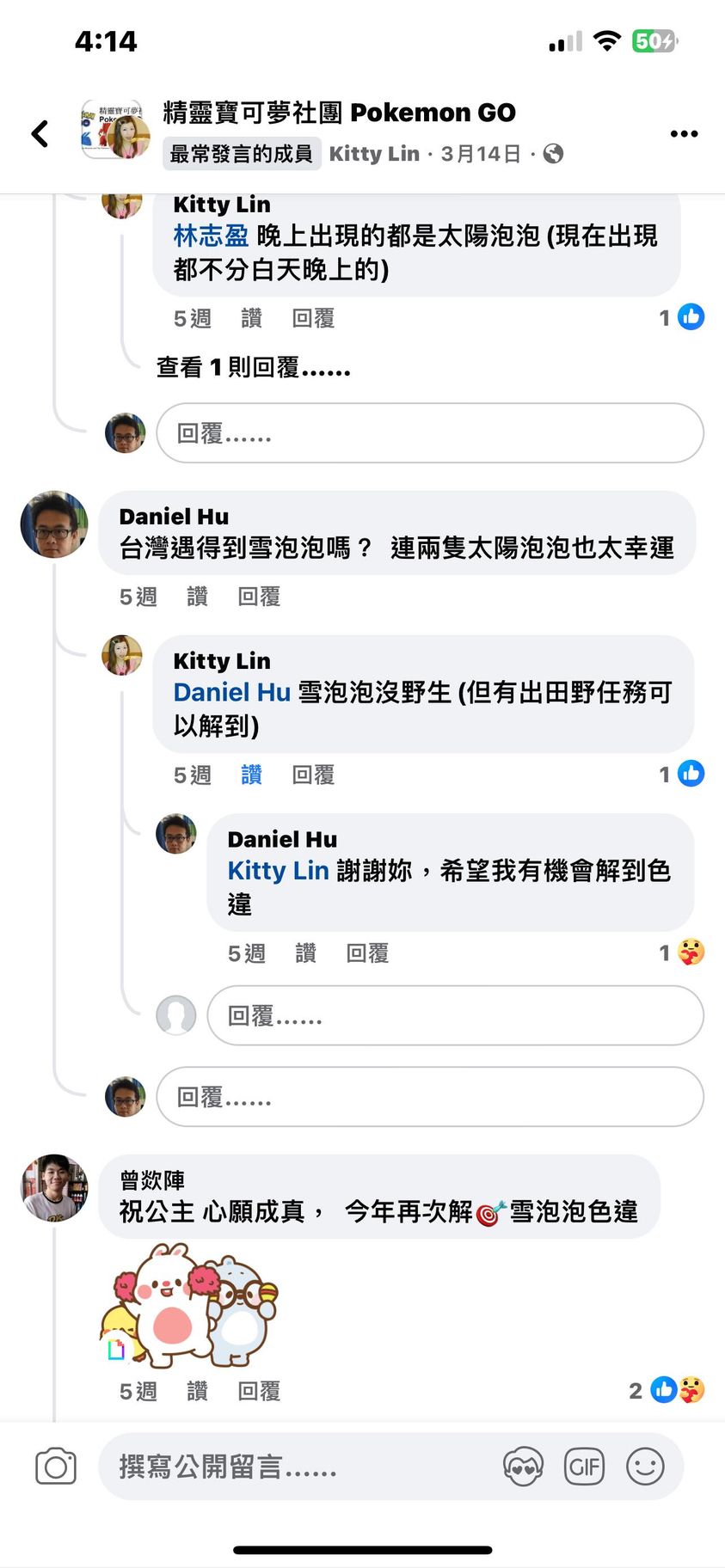Open the emoji picker in comment bar
The image size is (725, 1568).
(x=645, y=1467)
